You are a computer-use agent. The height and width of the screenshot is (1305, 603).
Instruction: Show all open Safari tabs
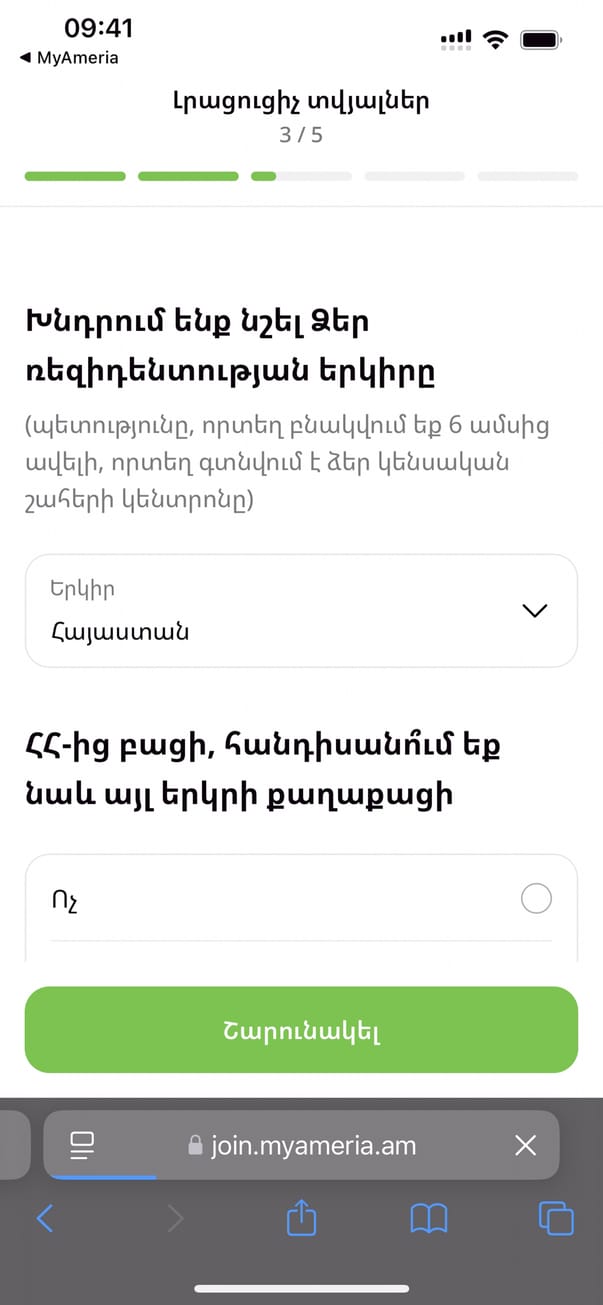[x=556, y=1218]
